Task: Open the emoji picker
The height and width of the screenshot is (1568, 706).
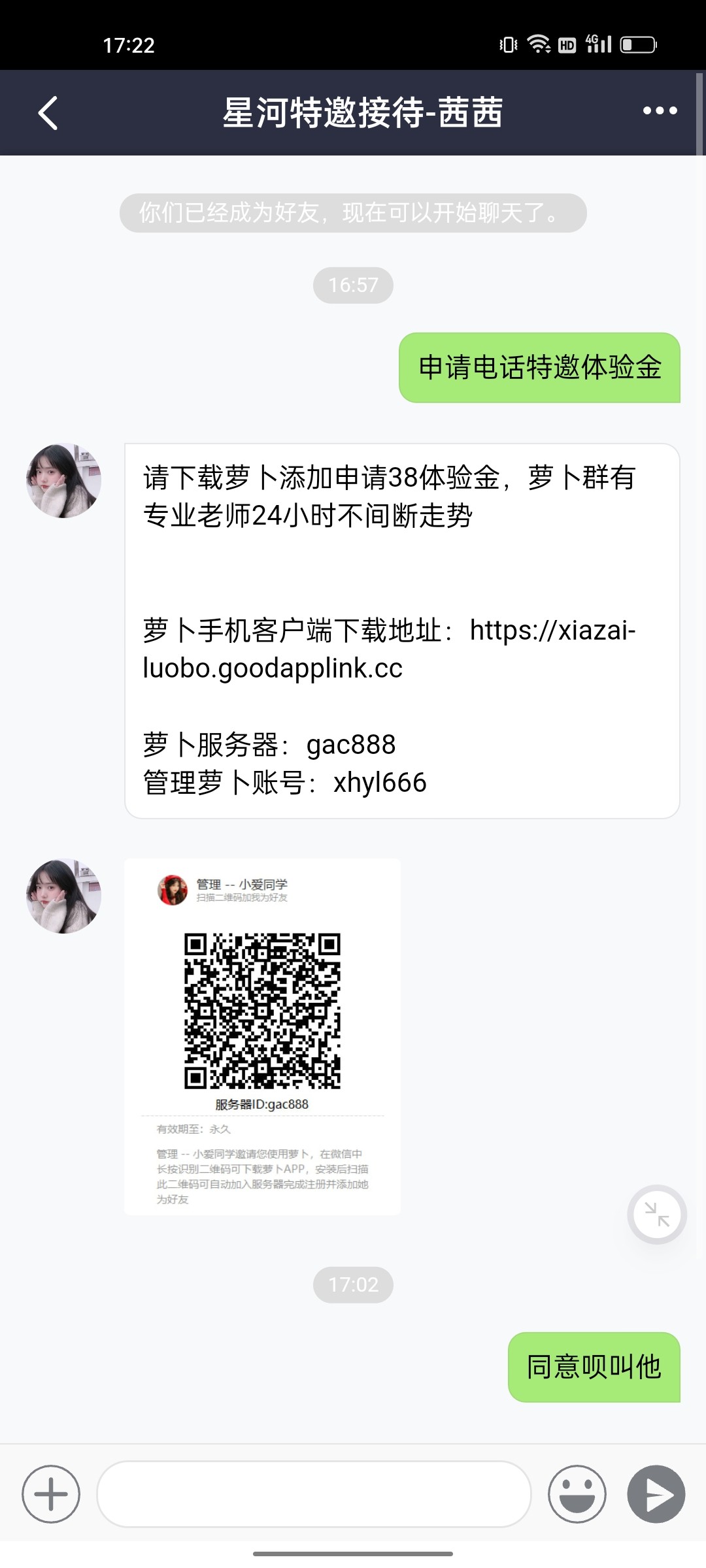Action: coord(577,1494)
